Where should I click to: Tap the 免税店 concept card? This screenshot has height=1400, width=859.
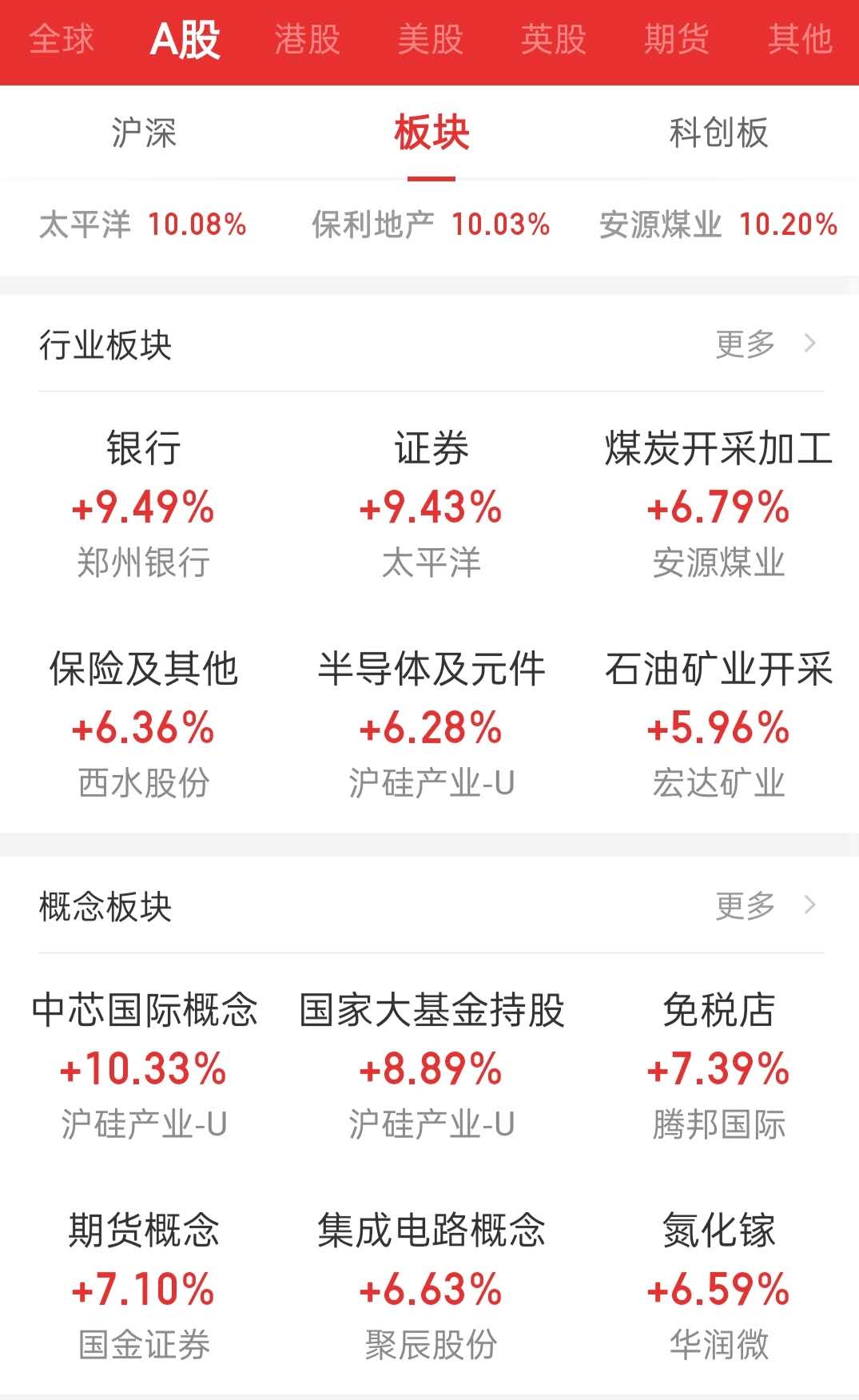click(x=718, y=1066)
